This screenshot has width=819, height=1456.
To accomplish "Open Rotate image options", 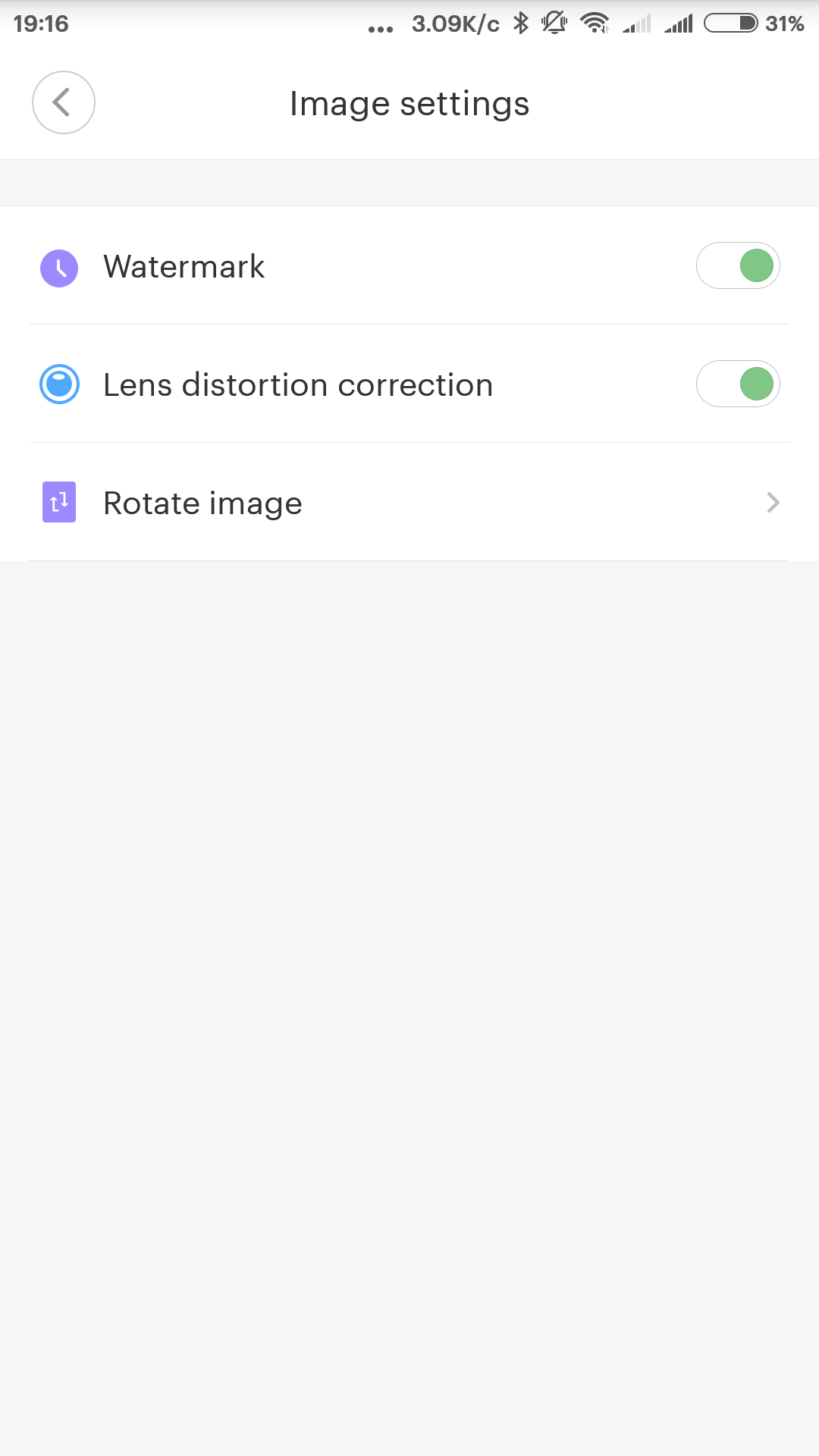I will coord(409,503).
